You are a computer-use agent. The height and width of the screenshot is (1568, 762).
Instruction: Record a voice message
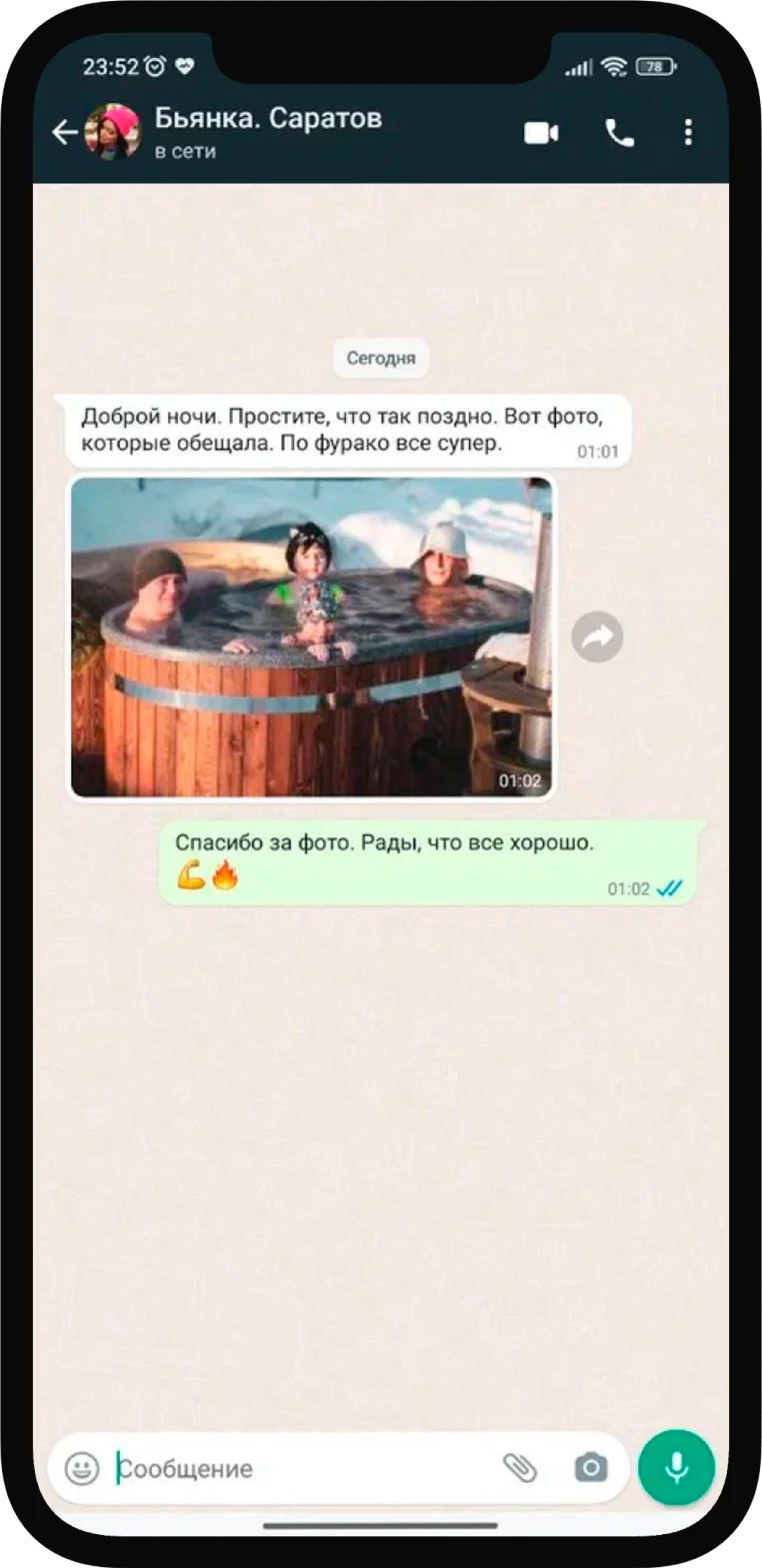pyautogui.click(x=677, y=1467)
